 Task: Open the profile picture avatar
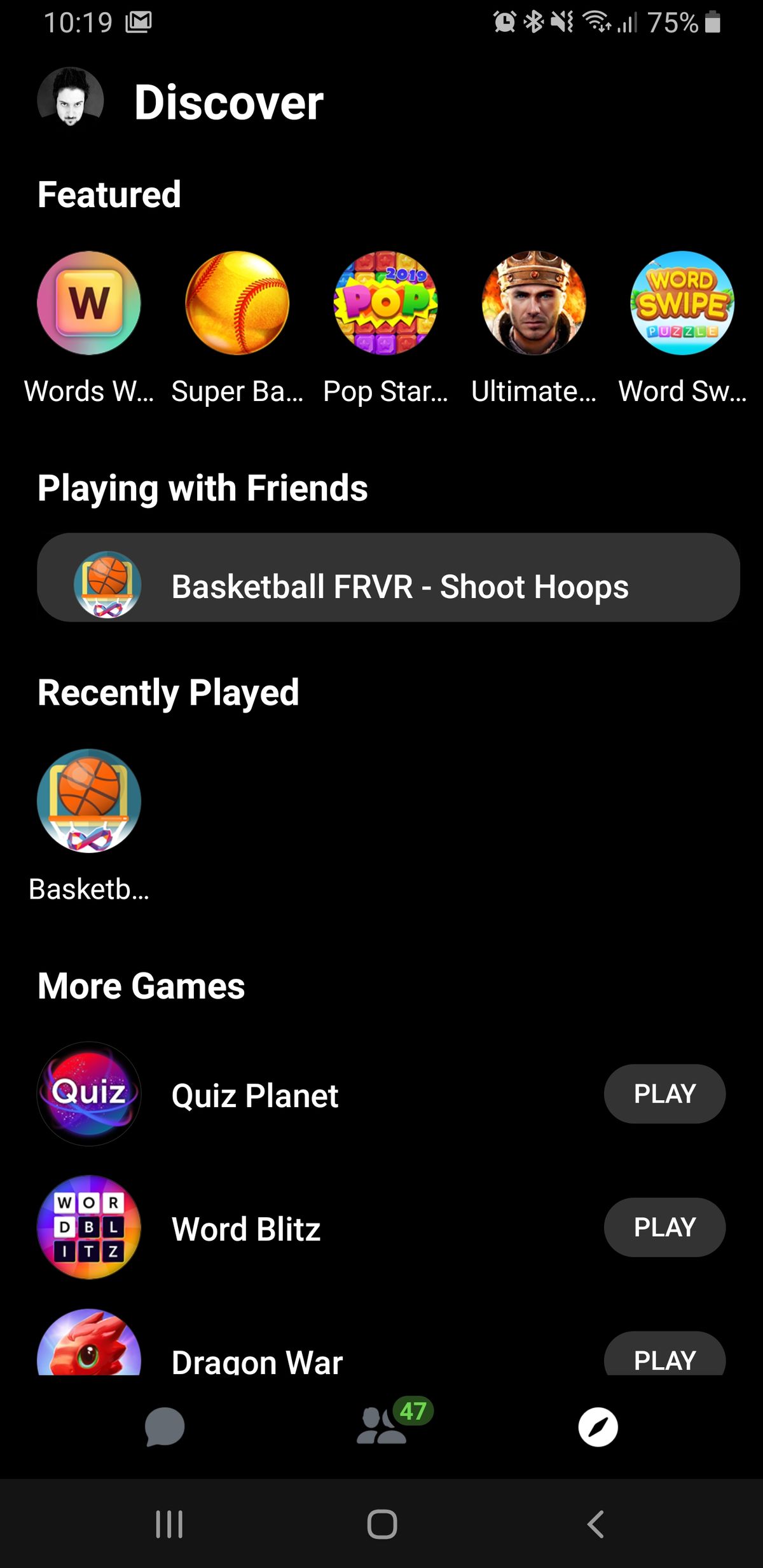pyautogui.click(x=70, y=98)
